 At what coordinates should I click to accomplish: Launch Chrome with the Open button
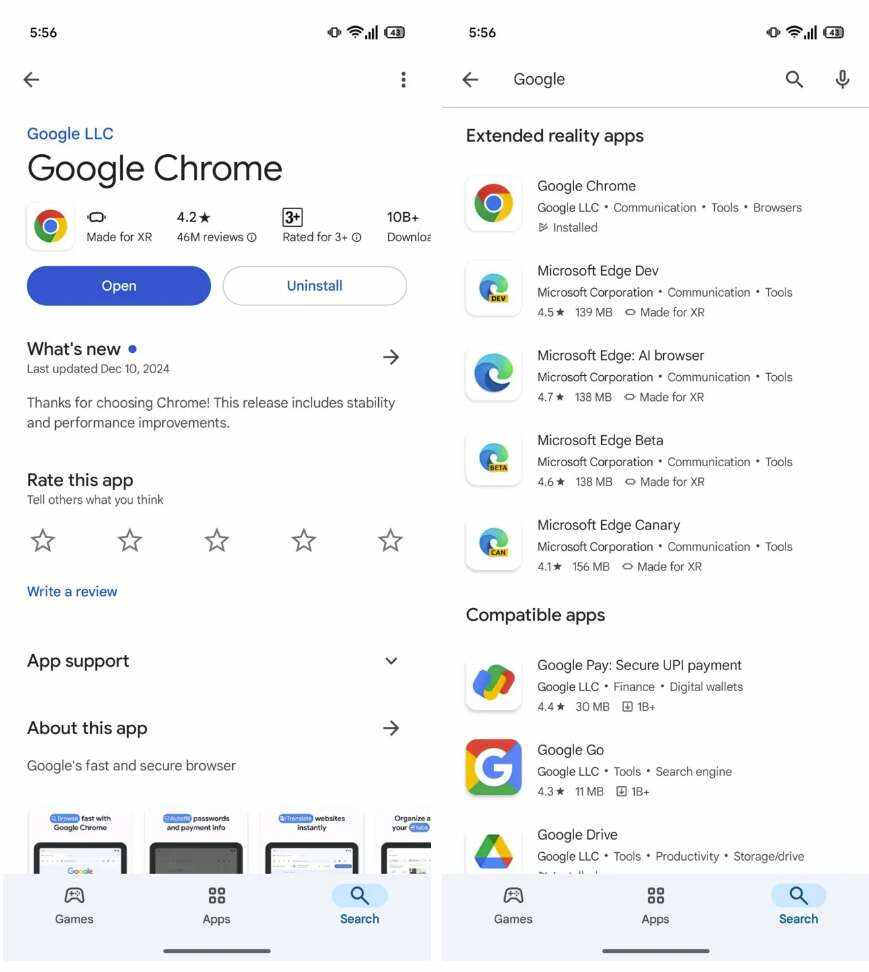tap(119, 286)
